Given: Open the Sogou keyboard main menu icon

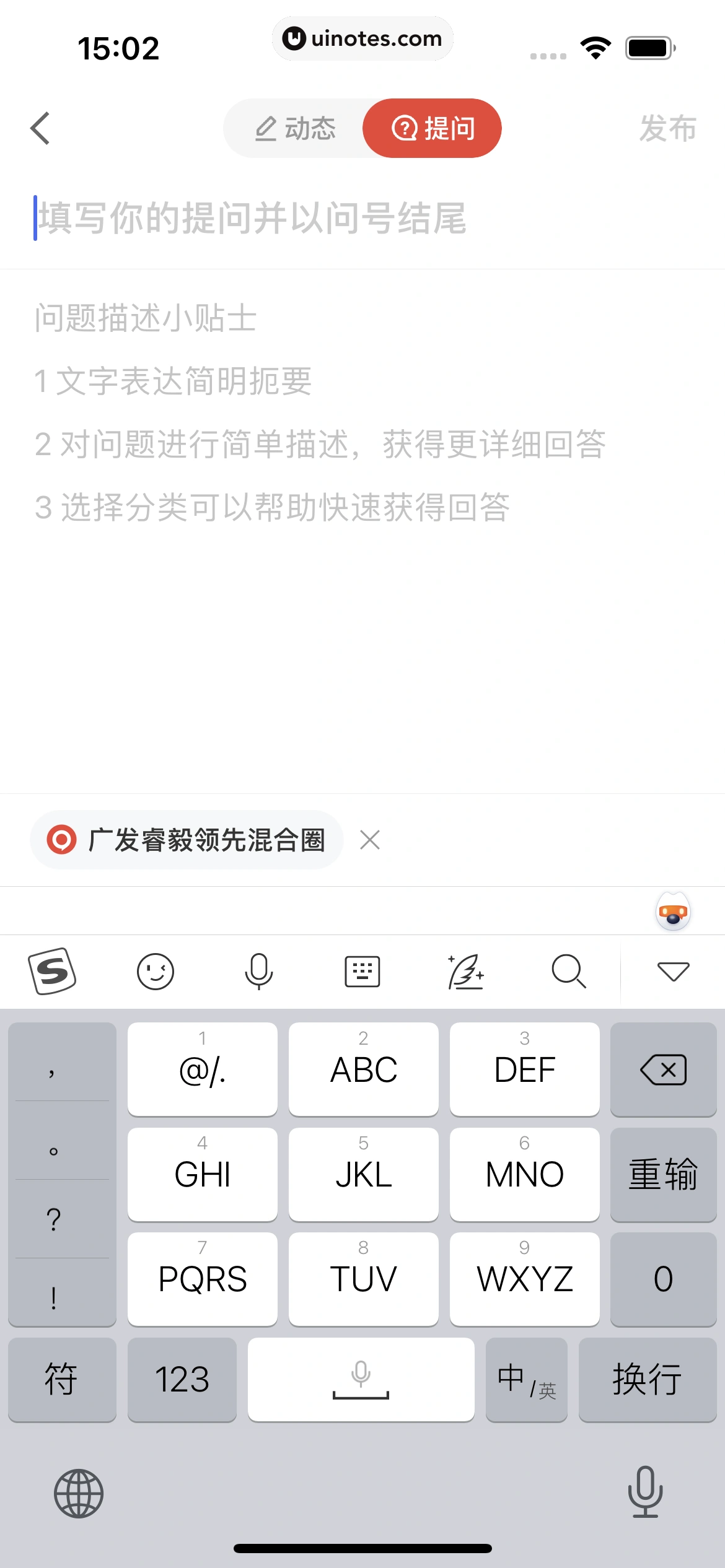Looking at the screenshot, I should [52, 970].
